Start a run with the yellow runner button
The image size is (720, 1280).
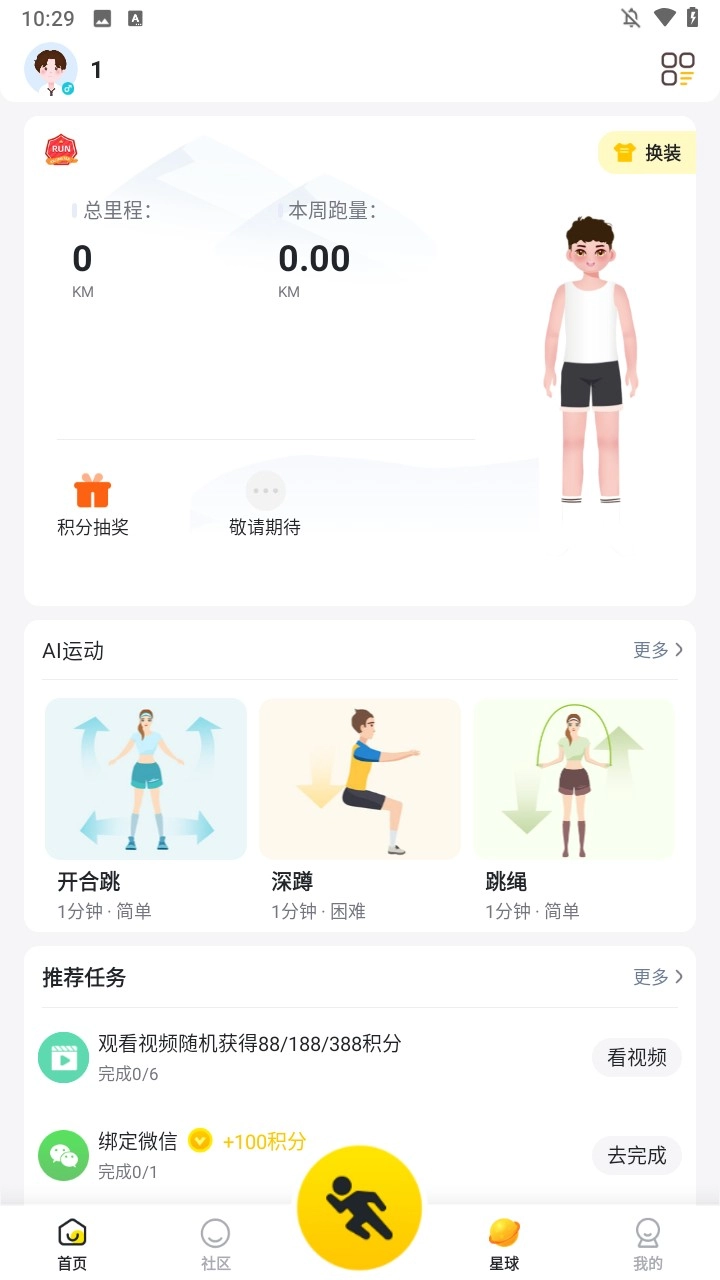click(360, 1205)
